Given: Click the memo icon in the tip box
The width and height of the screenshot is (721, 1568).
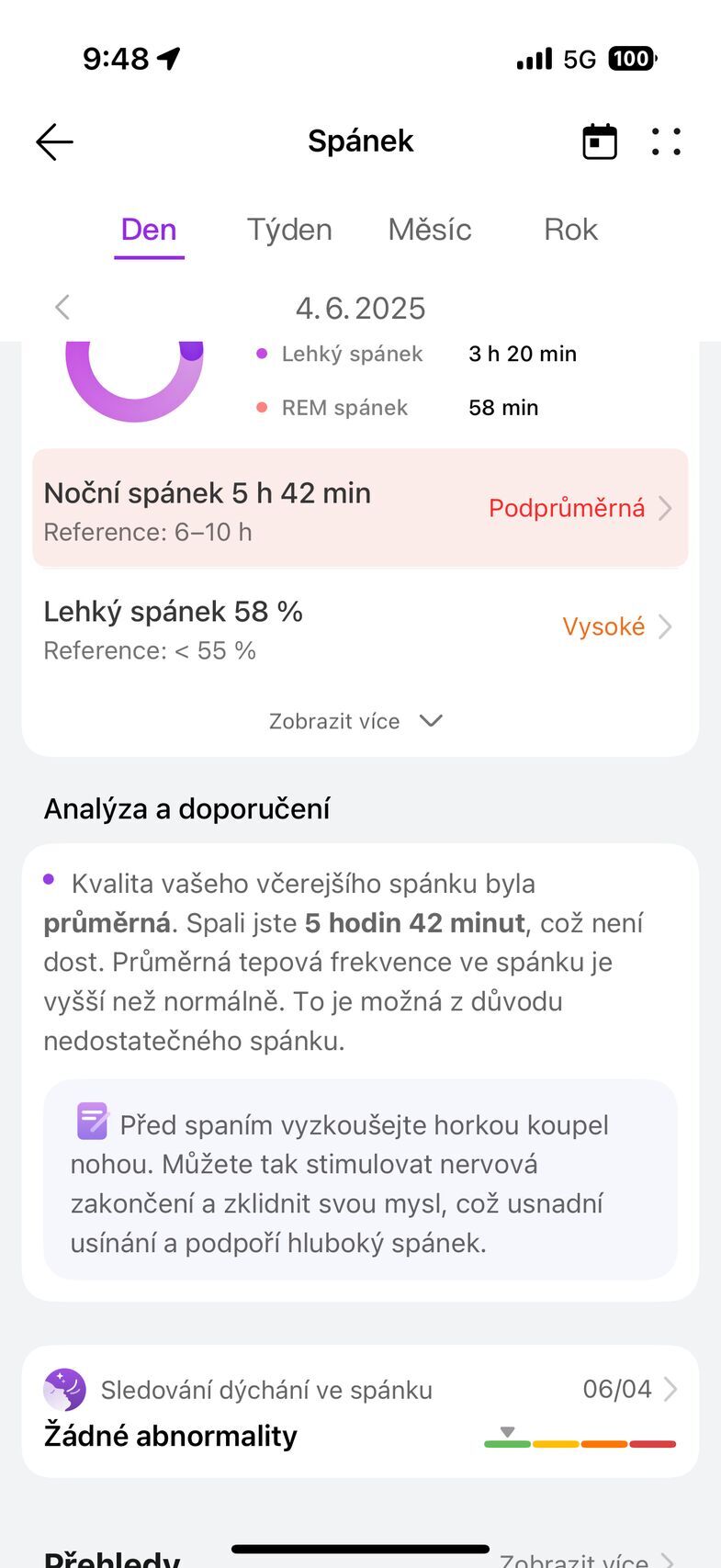Looking at the screenshot, I should click(x=91, y=1122).
